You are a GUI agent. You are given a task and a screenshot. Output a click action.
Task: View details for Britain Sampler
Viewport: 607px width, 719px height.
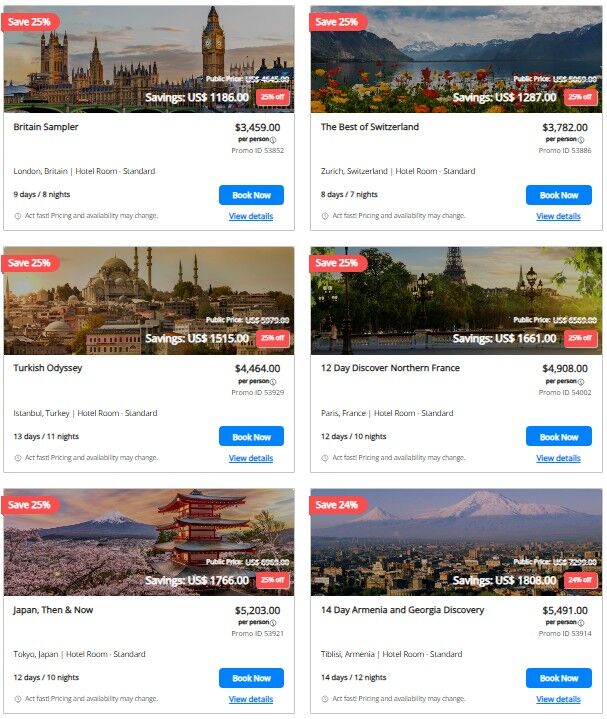click(x=251, y=216)
